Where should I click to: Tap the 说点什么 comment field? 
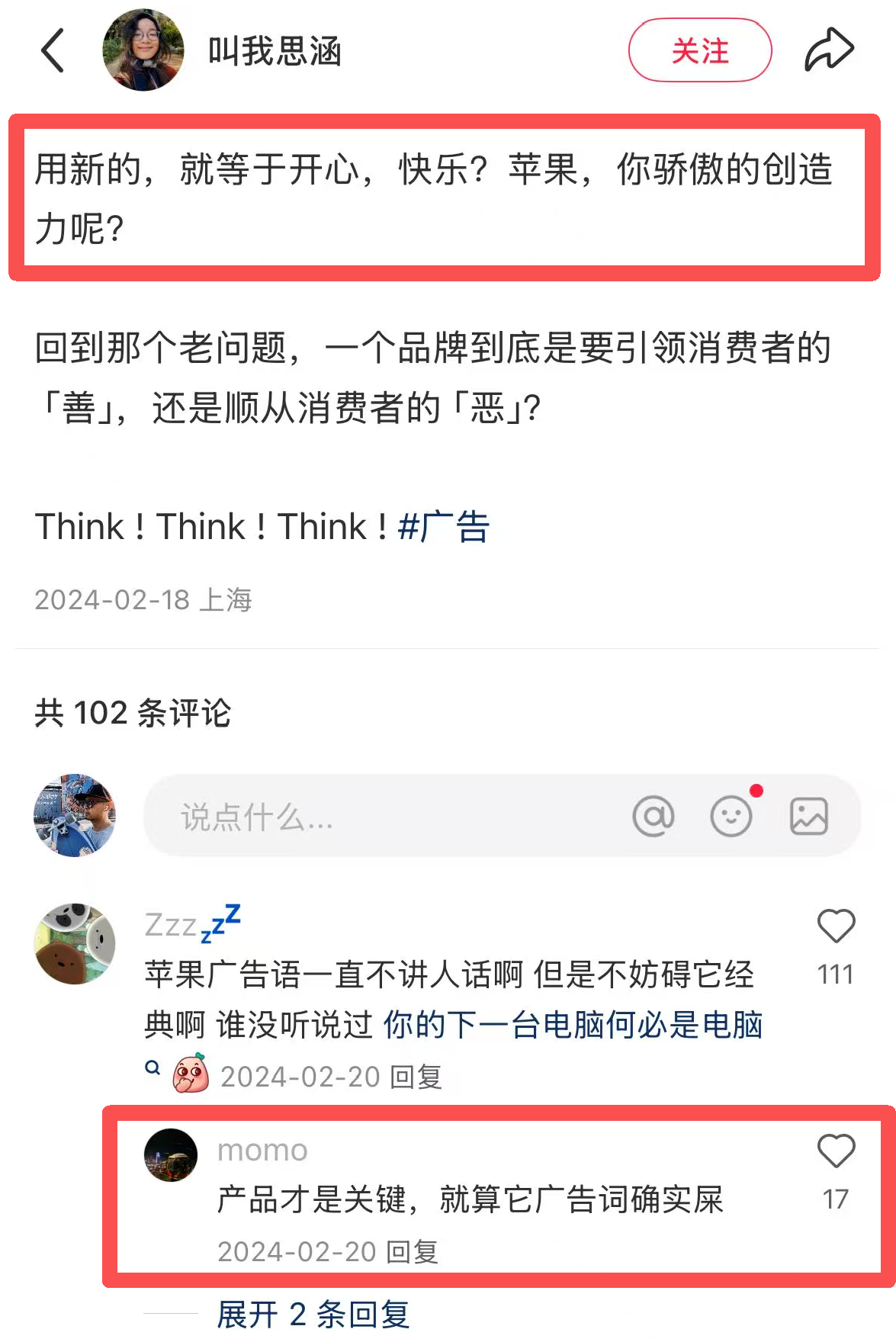tap(381, 817)
